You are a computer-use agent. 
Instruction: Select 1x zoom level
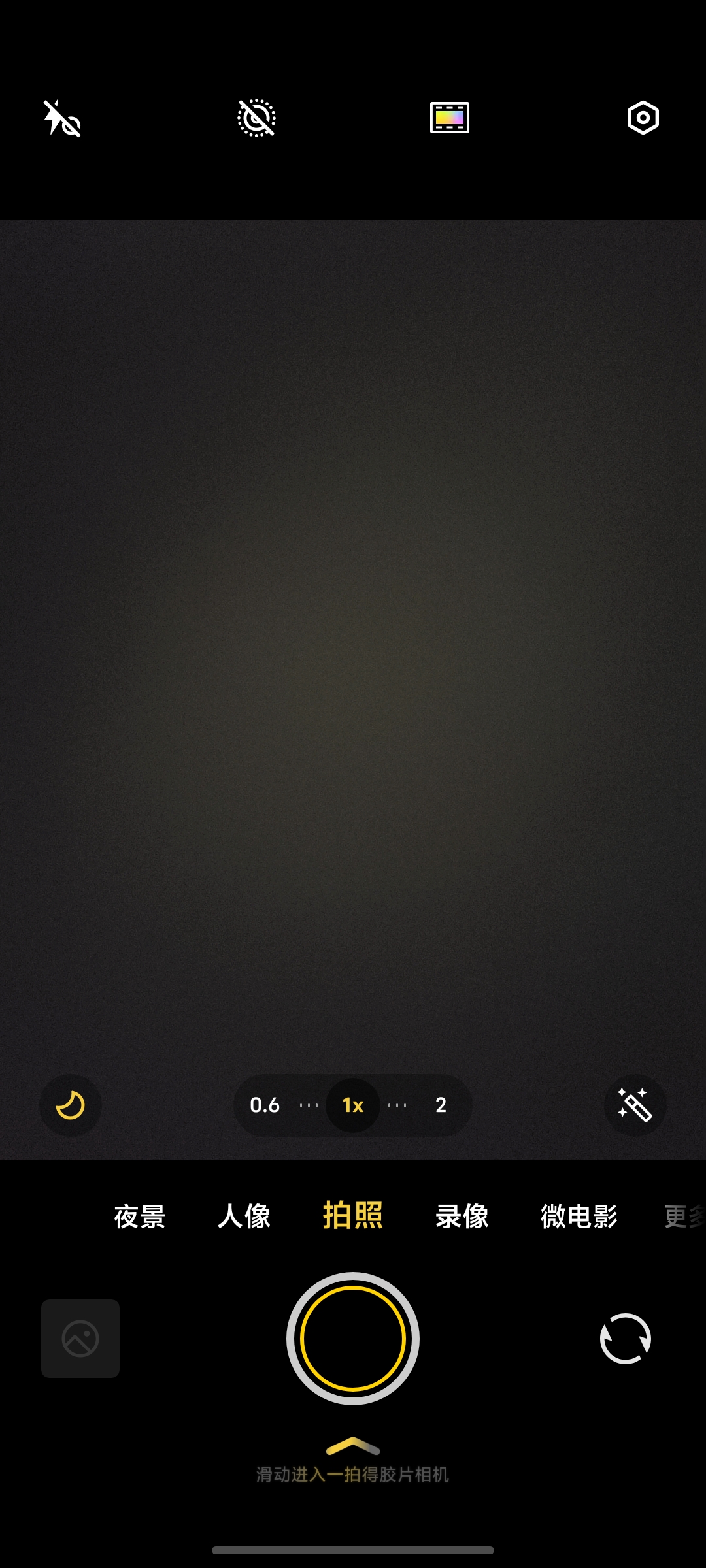pos(353,1105)
